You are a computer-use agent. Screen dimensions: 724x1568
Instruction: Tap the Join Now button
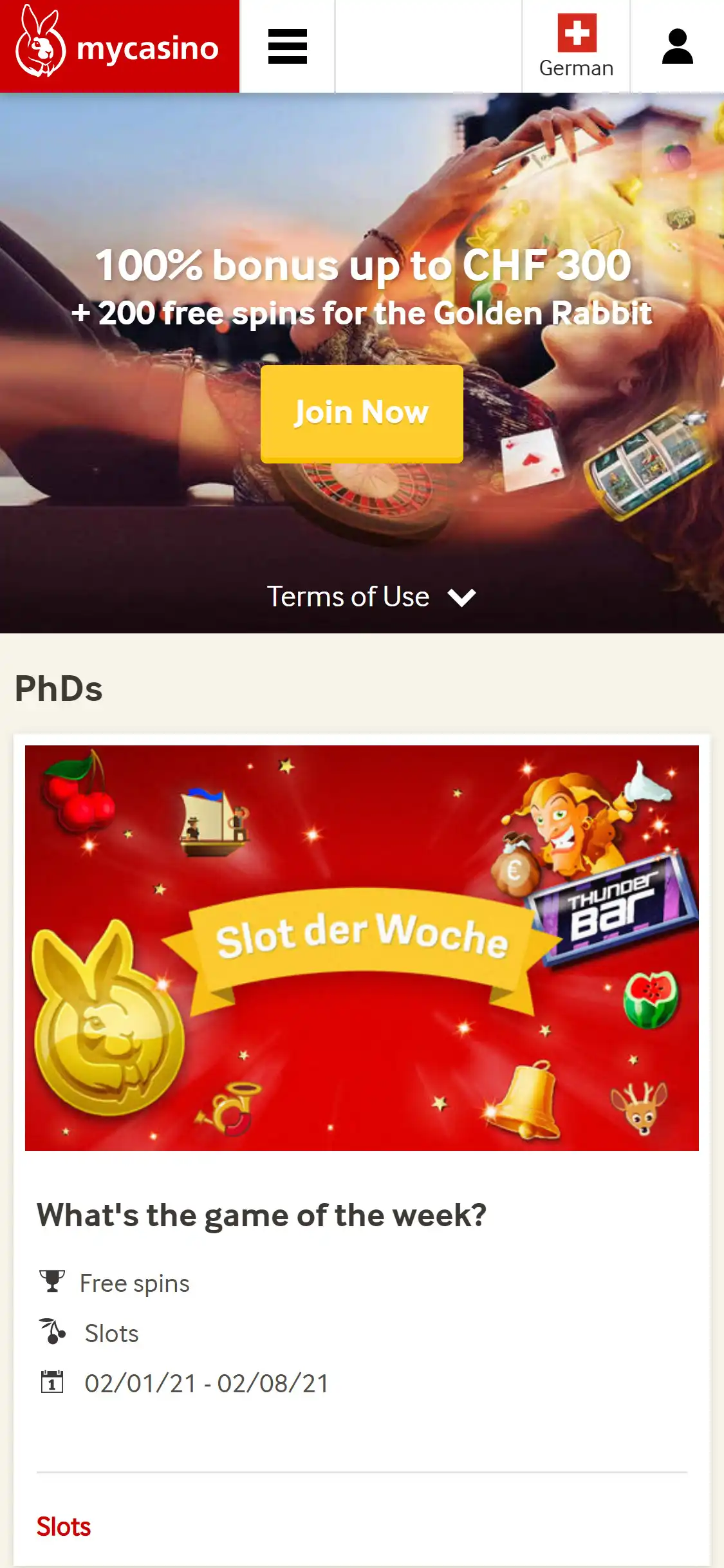[x=362, y=413]
